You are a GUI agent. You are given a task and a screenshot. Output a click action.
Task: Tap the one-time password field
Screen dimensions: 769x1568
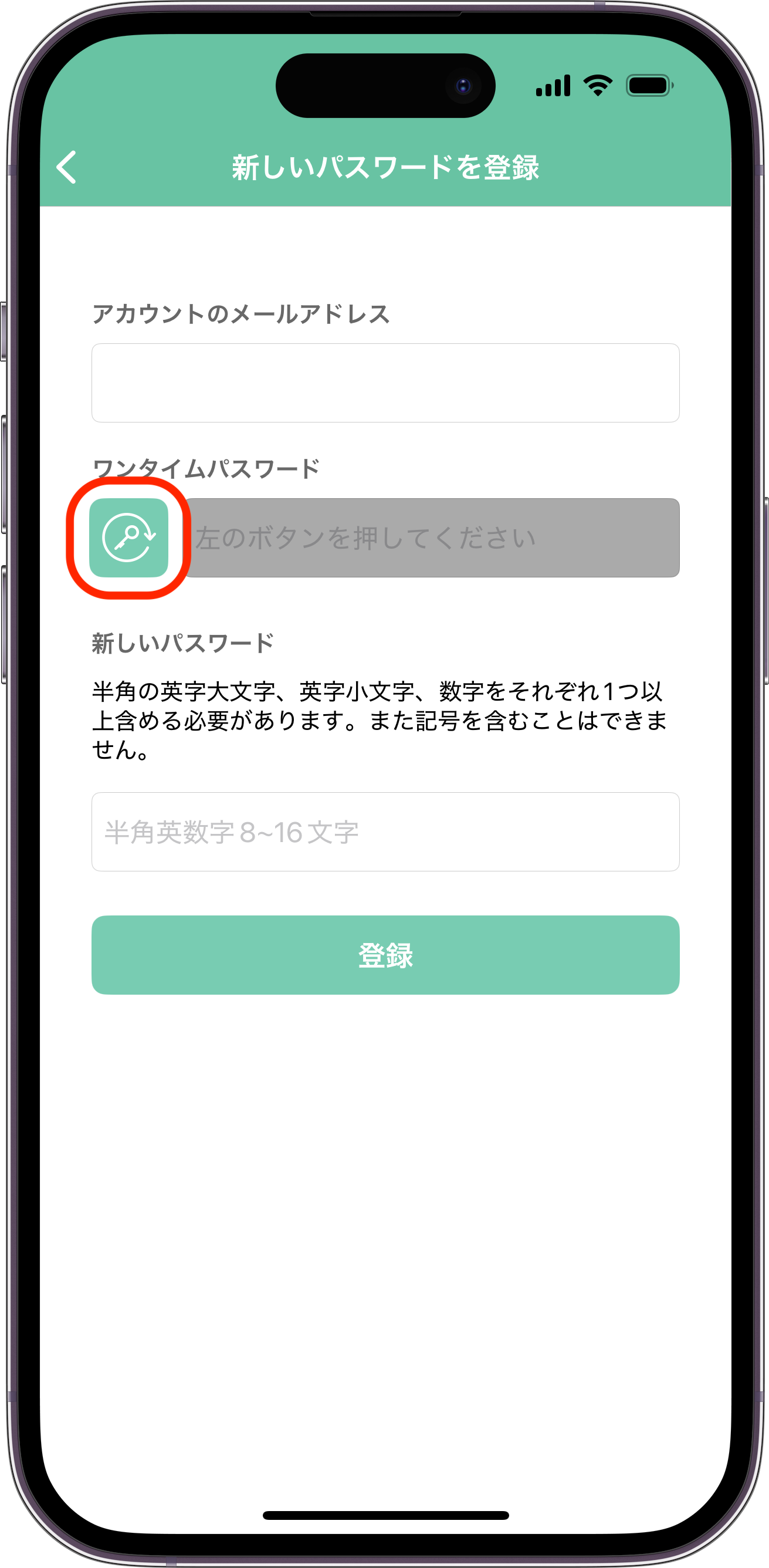click(432, 538)
